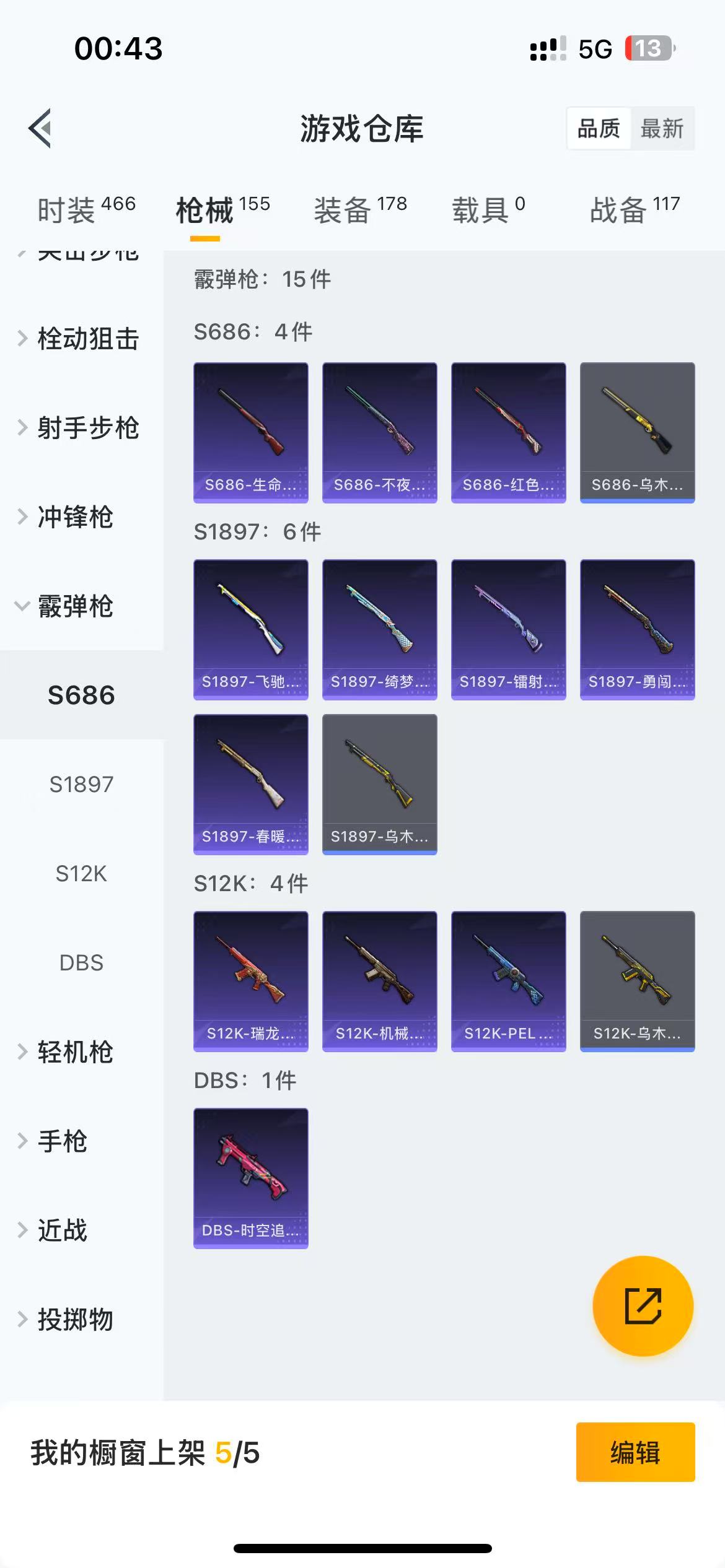Expand the 射手步枪 category
This screenshot has width=725, height=1568.
(x=87, y=428)
